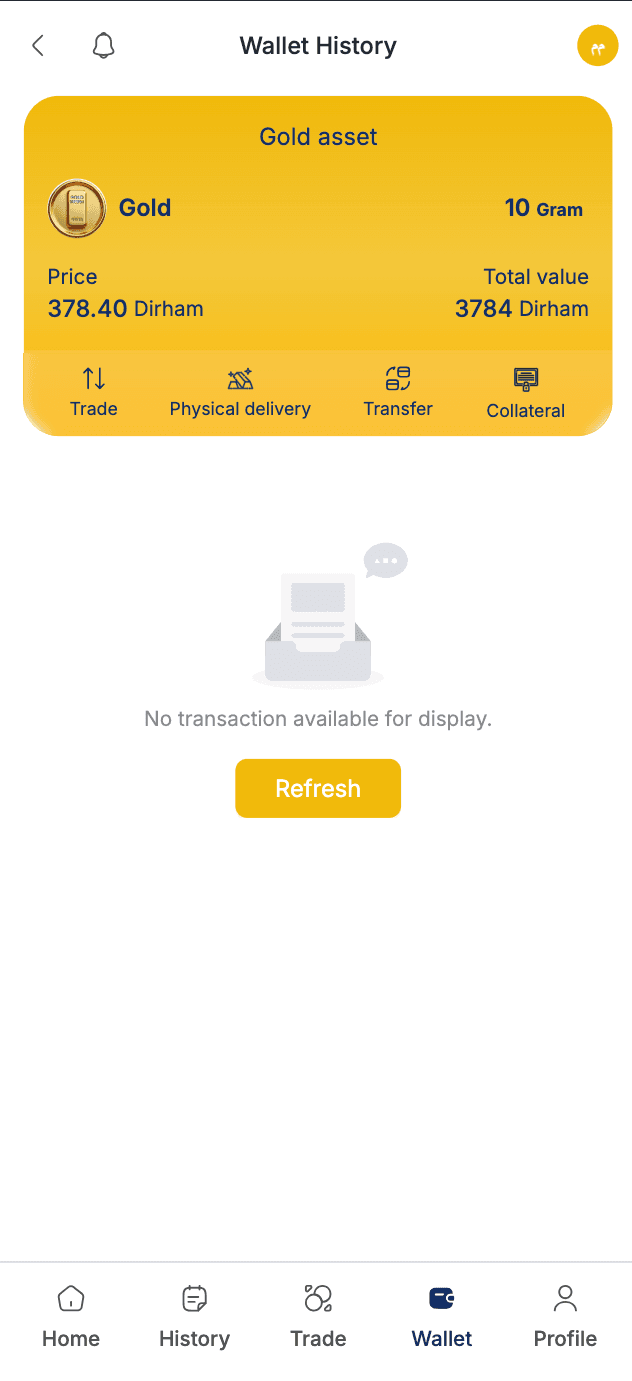This screenshot has height=1381, width=632.
Task: Open the notifications bell
Action: 104,46
